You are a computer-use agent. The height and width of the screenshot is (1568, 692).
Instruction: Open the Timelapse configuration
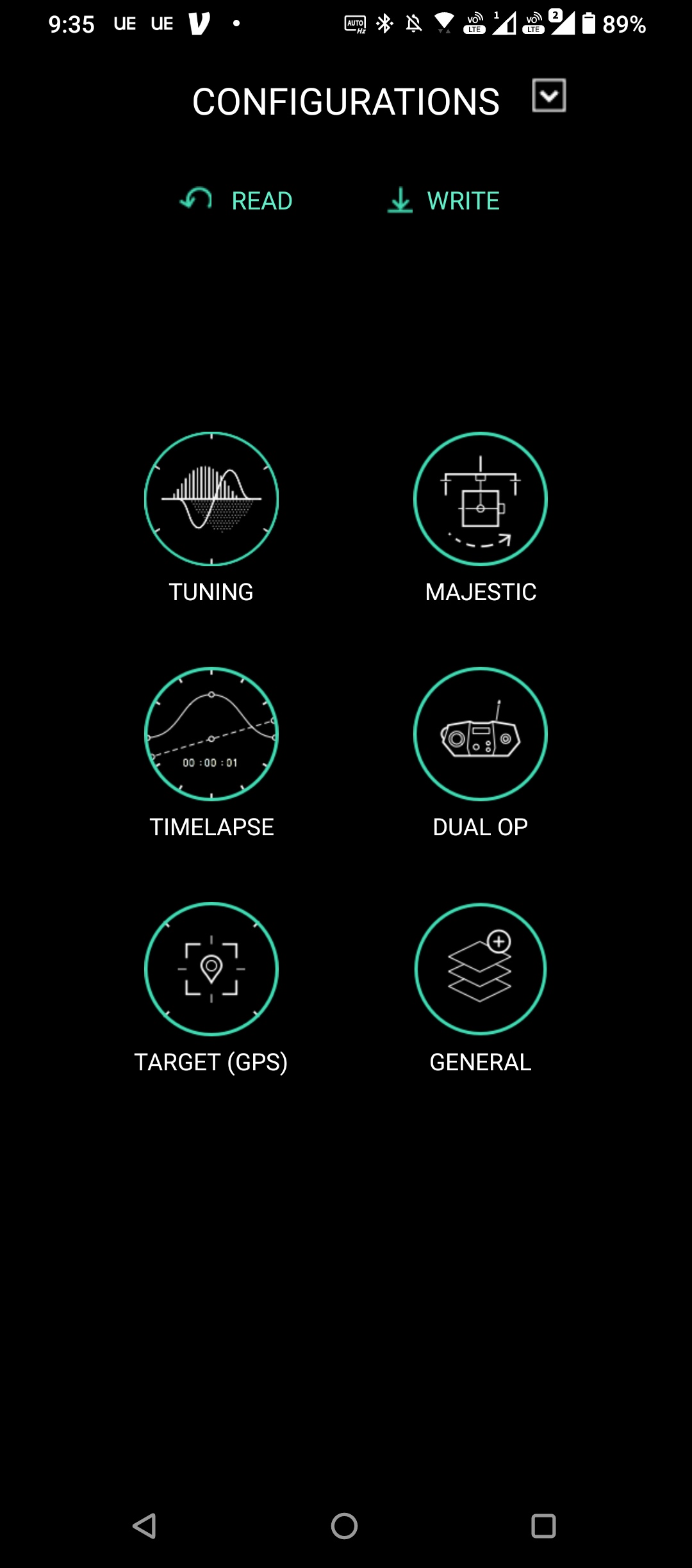[x=211, y=734]
